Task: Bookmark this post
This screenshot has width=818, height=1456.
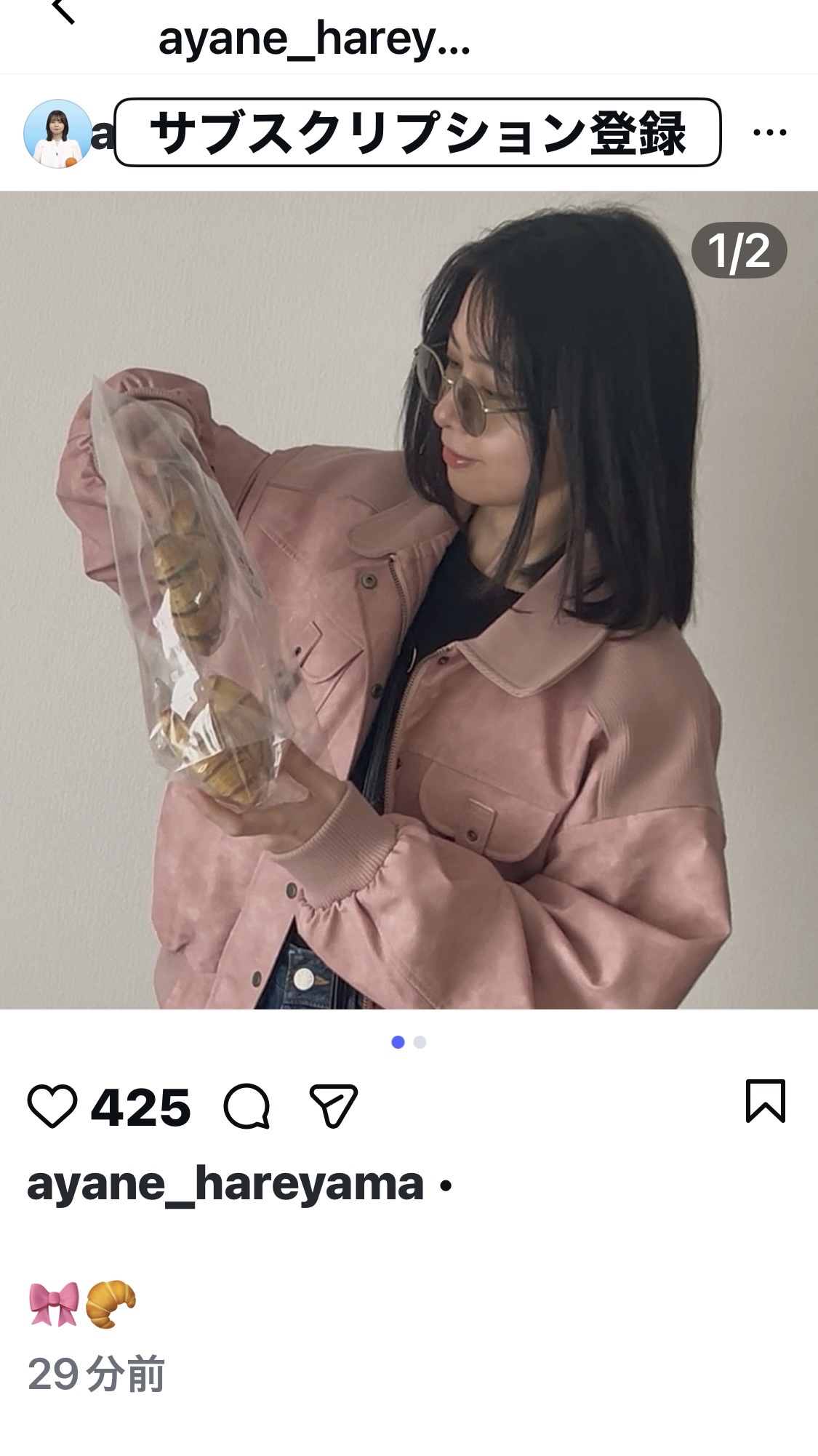Action: pyautogui.click(x=766, y=1101)
